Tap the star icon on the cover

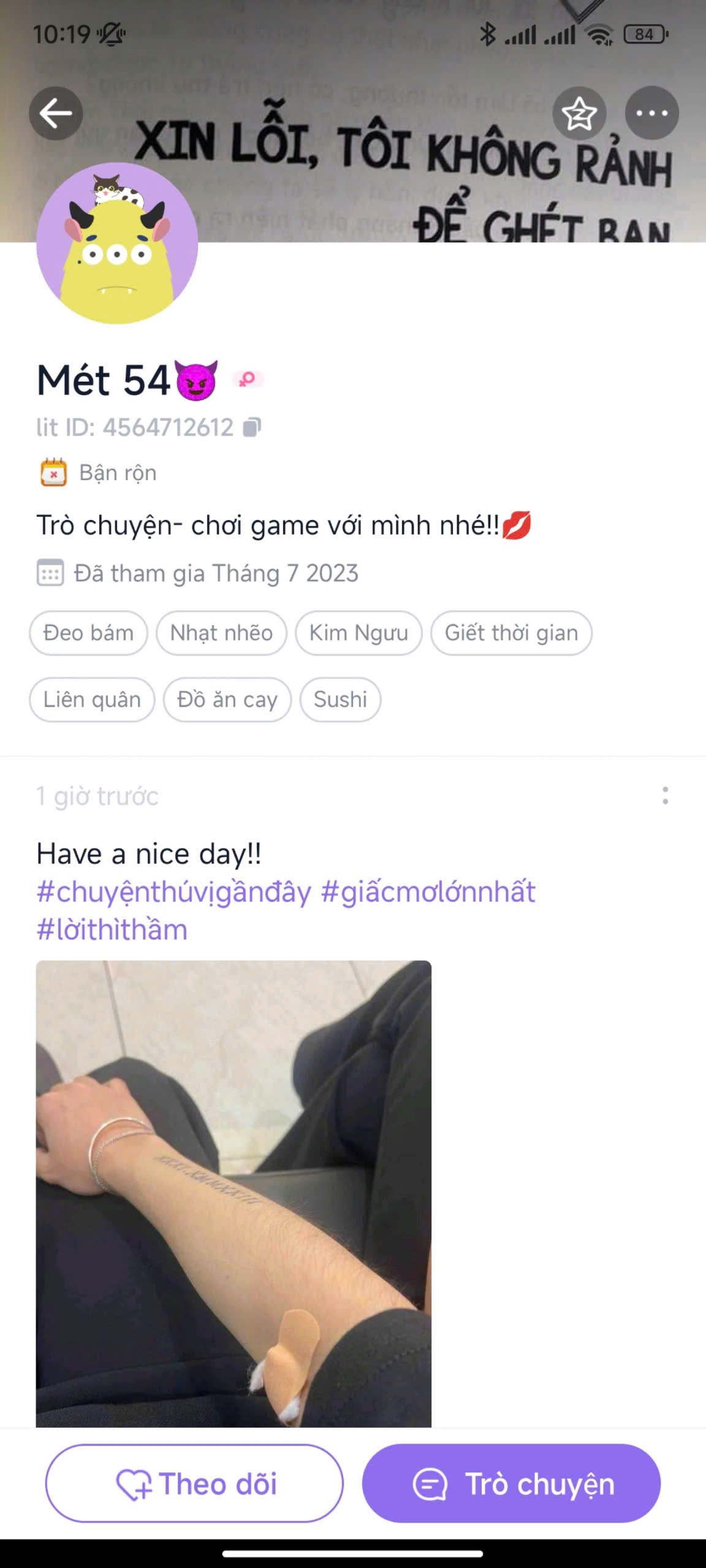pos(579,113)
